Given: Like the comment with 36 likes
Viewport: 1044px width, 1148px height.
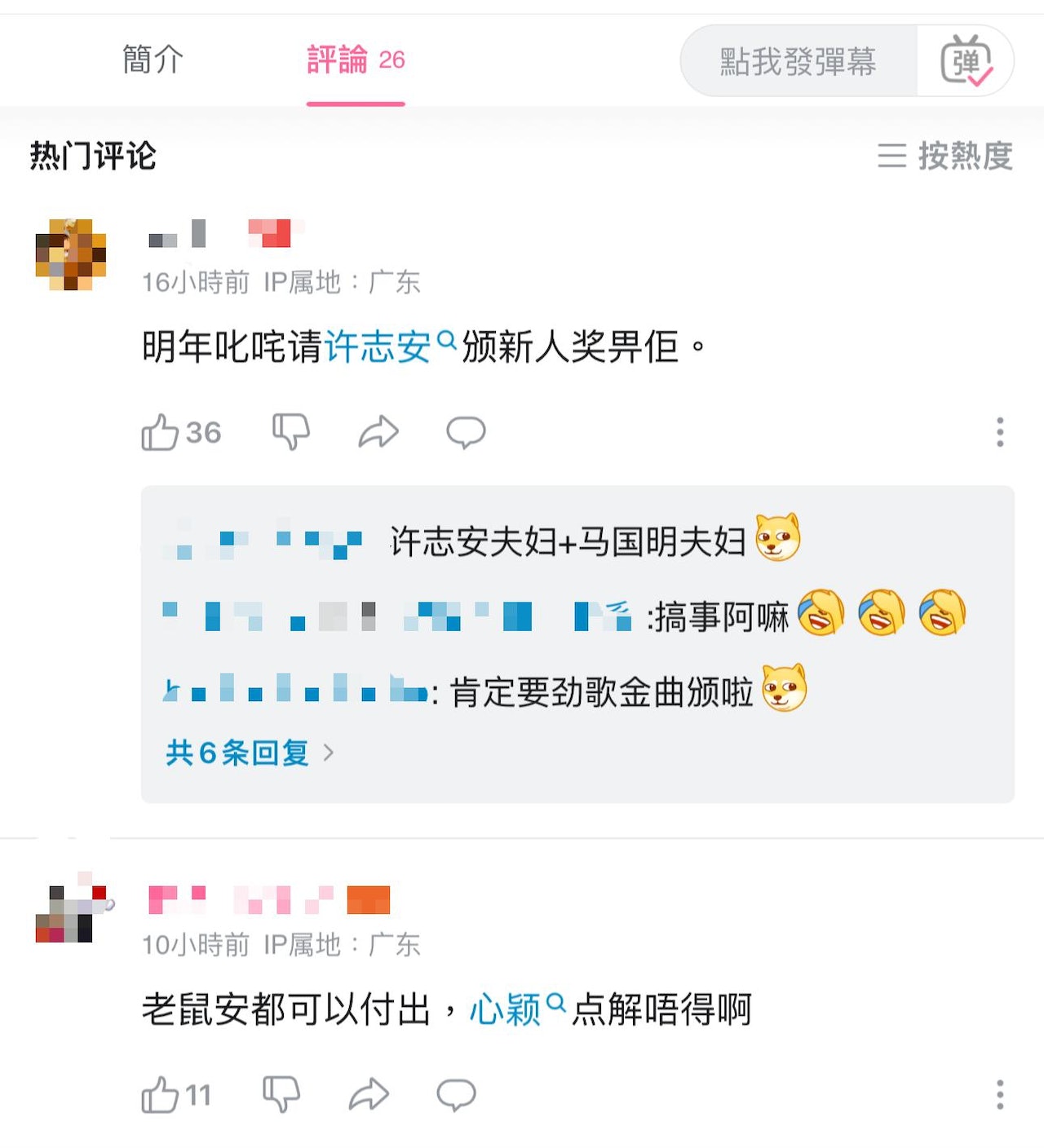Looking at the screenshot, I should coord(160,432).
